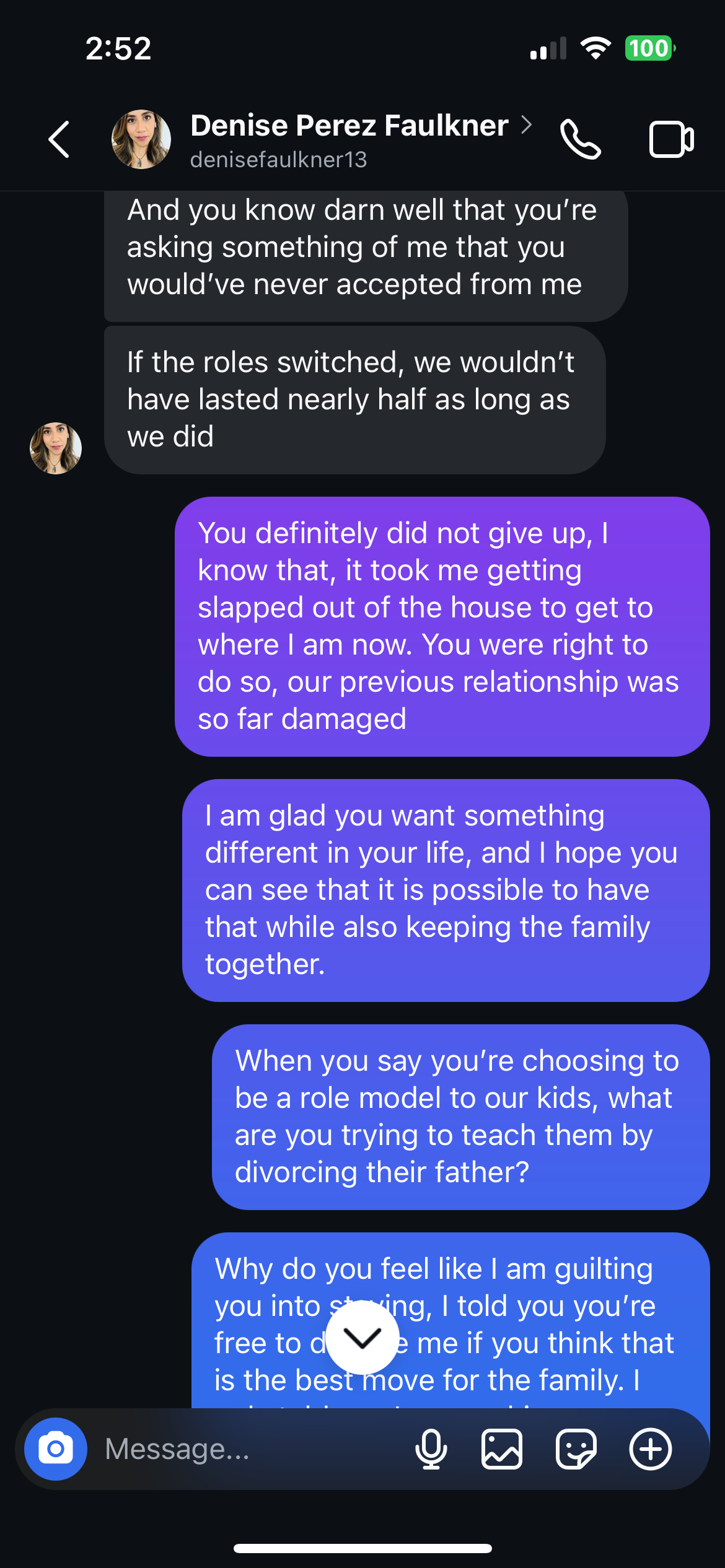Start a voice call with Denise

pos(580,139)
